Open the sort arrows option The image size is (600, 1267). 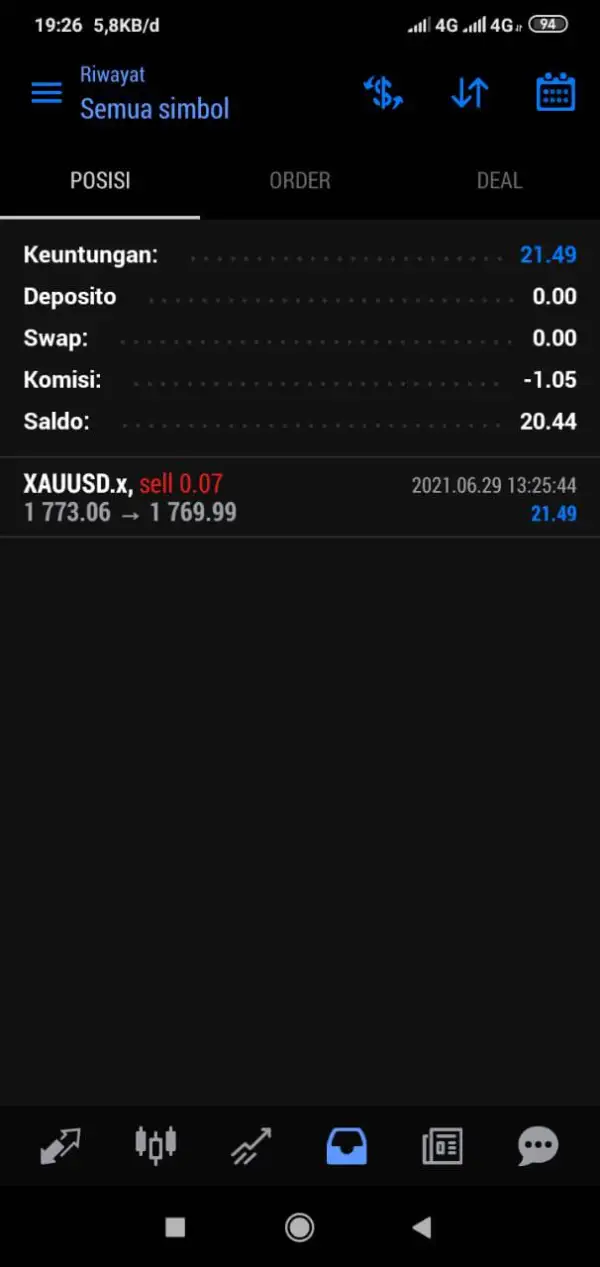469,93
